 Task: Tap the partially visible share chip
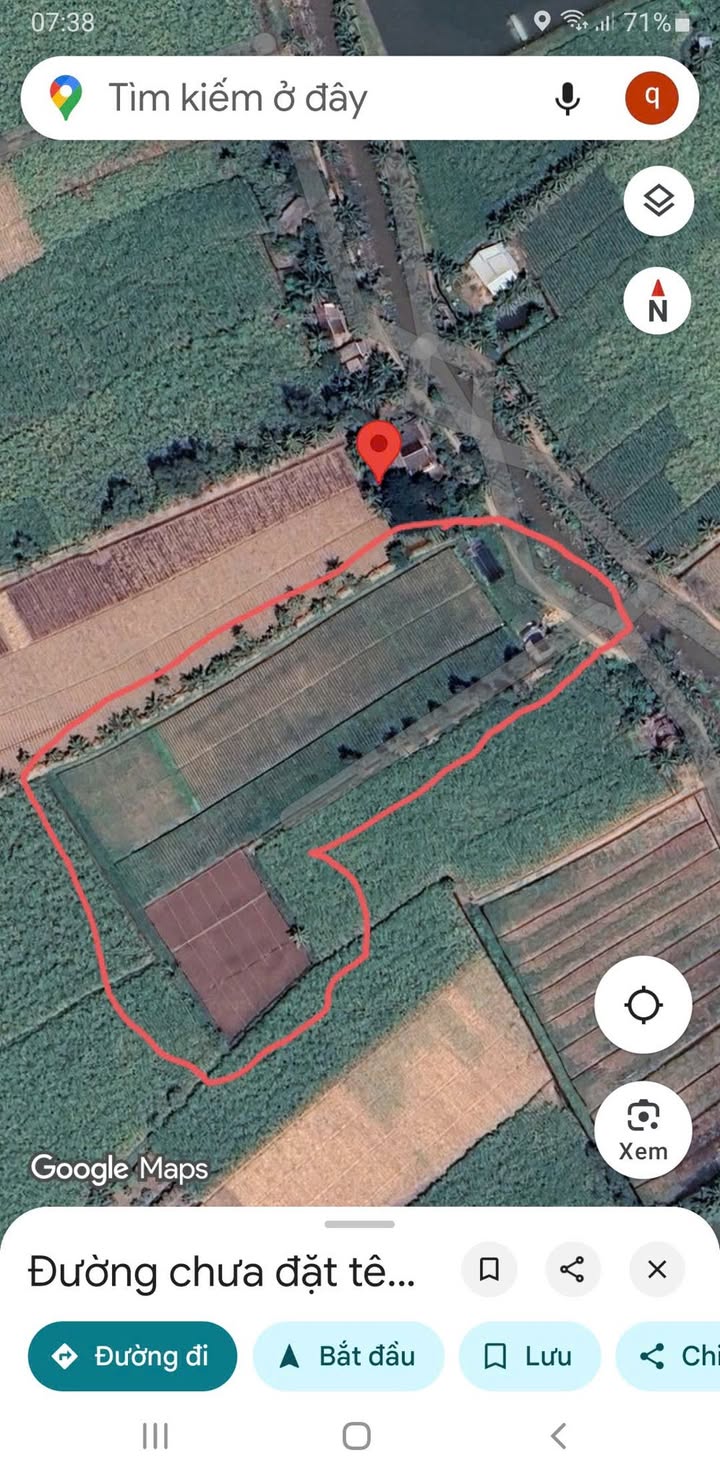668,1356
